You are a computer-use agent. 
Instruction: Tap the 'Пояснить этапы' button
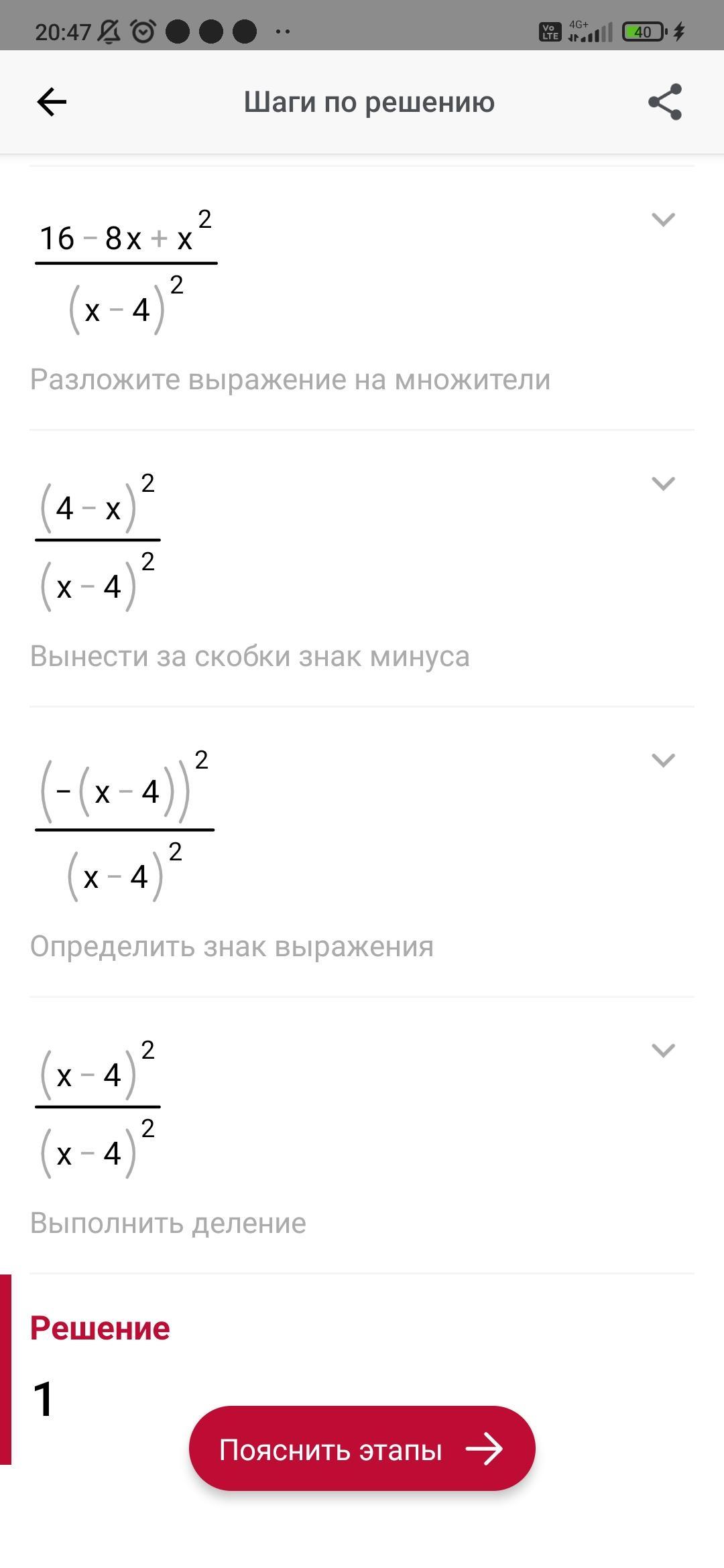pyautogui.click(x=362, y=1449)
